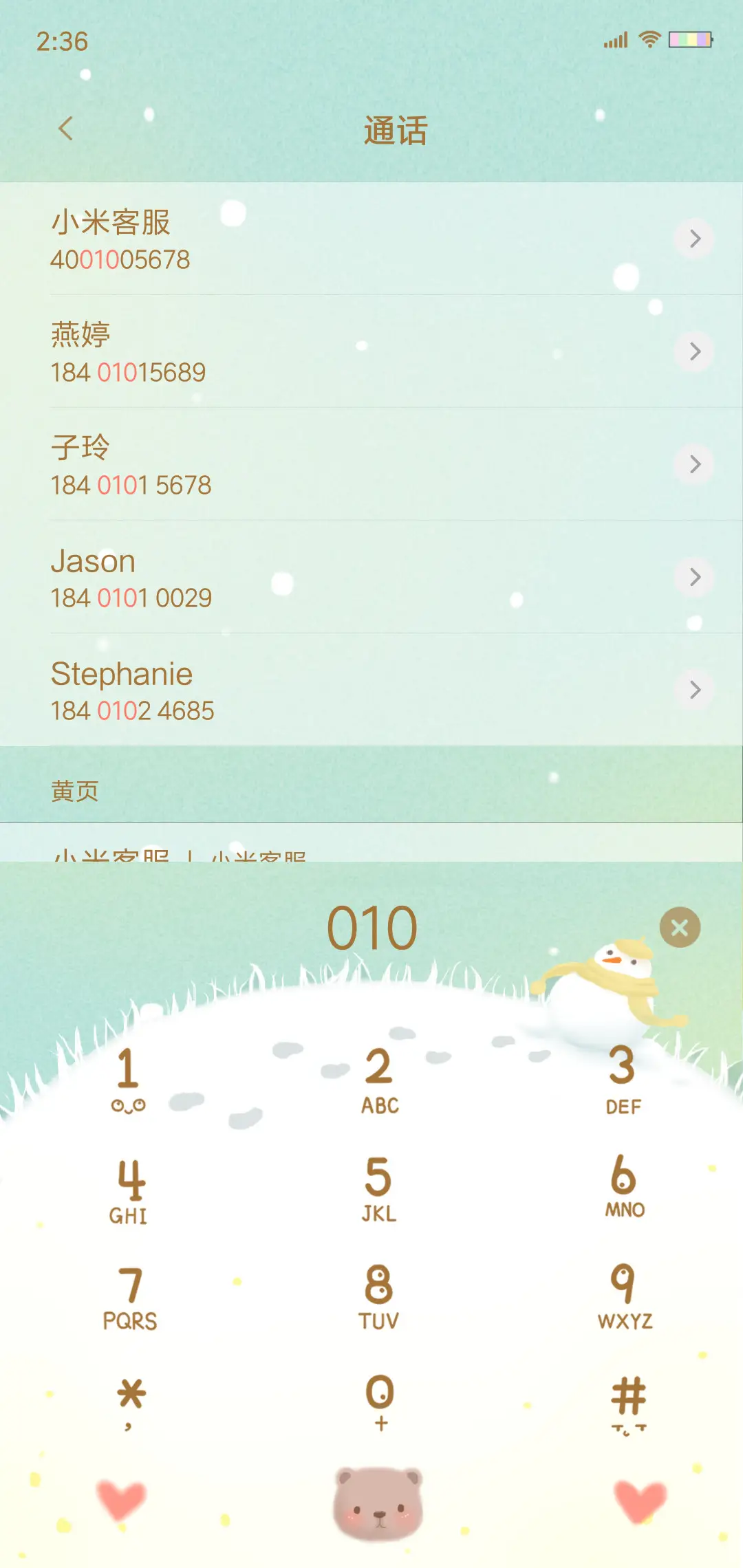Show Stephanie's call details
This screenshot has width=743, height=1568.
click(x=695, y=691)
